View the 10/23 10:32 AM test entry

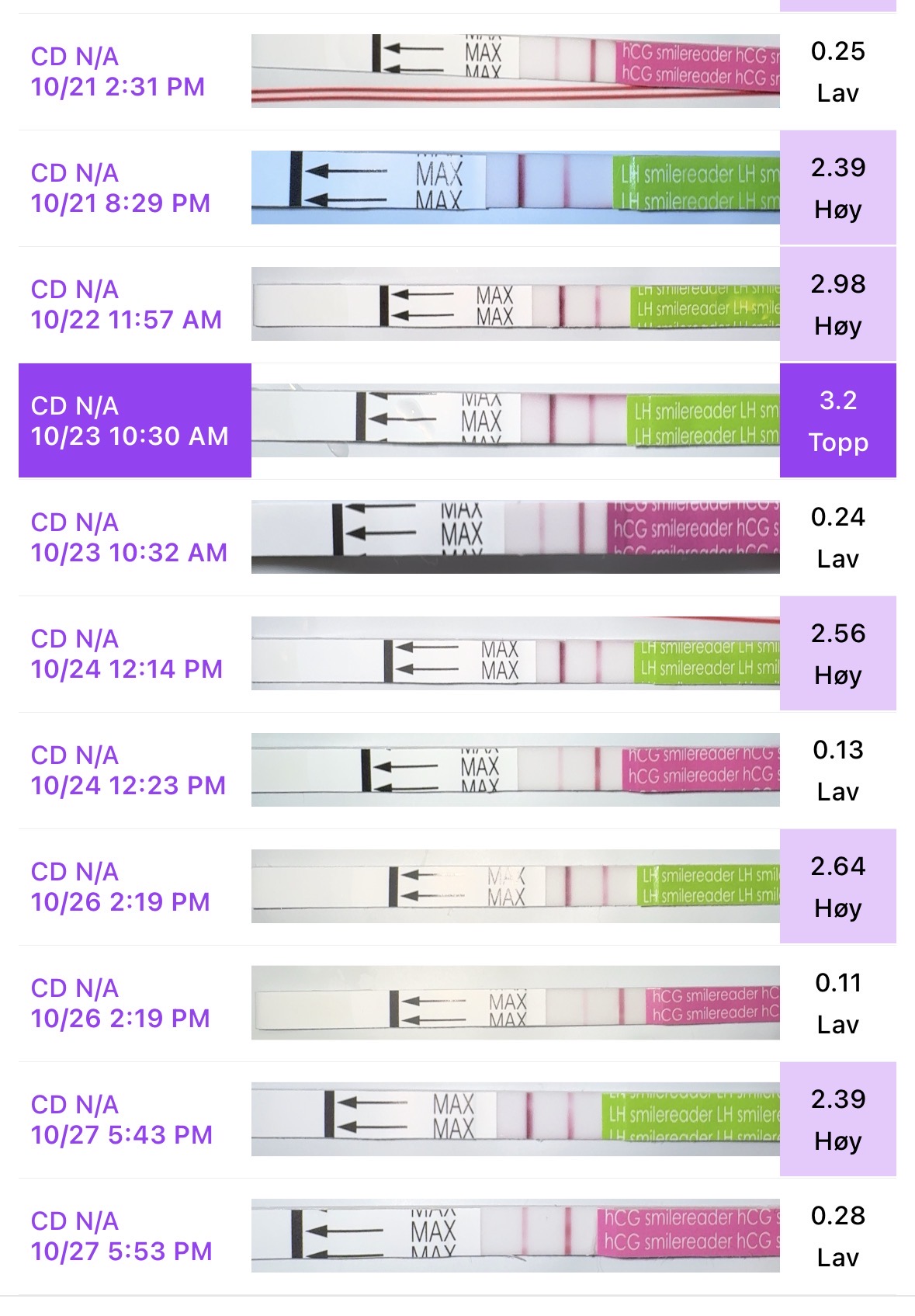click(x=129, y=537)
